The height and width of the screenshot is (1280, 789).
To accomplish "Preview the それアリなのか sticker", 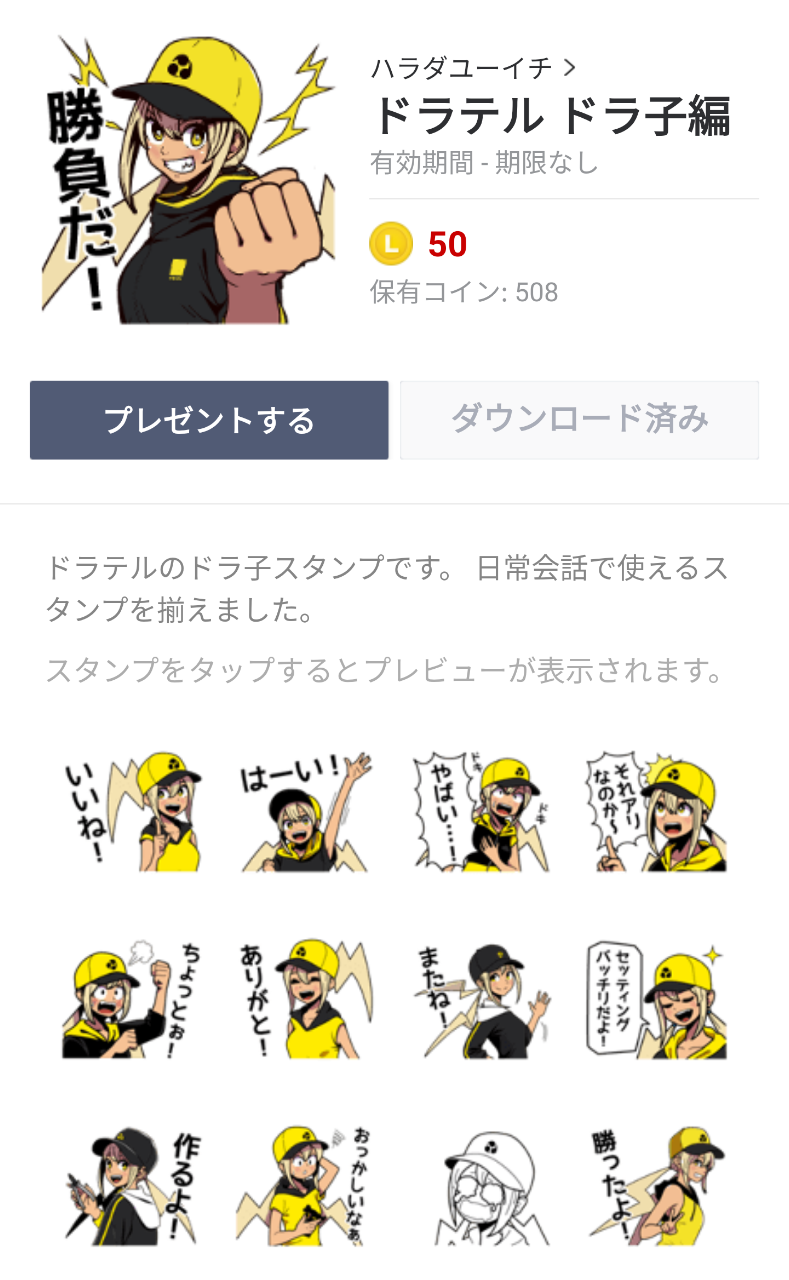I will tap(655, 811).
